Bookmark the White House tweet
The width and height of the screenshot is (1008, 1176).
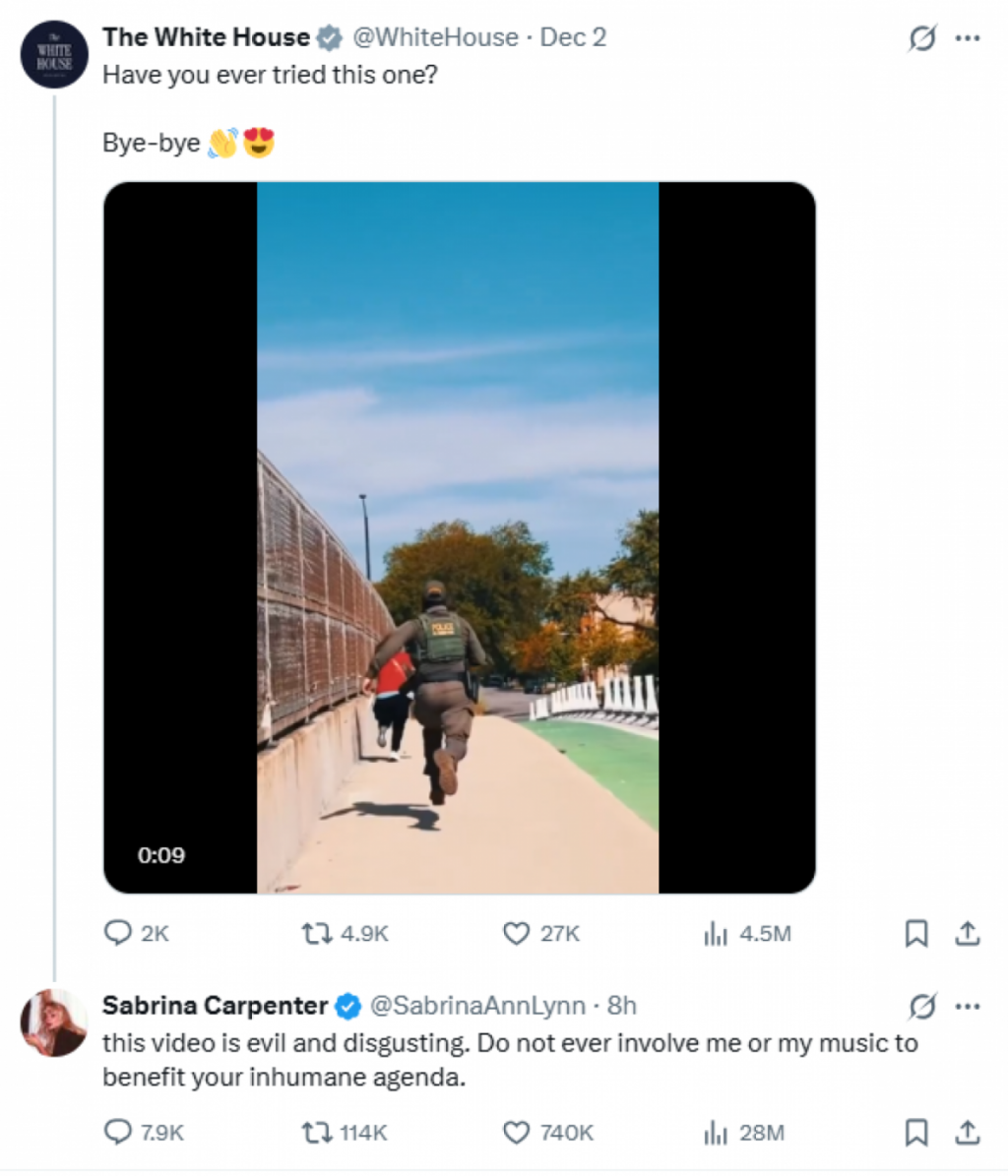point(917,934)
